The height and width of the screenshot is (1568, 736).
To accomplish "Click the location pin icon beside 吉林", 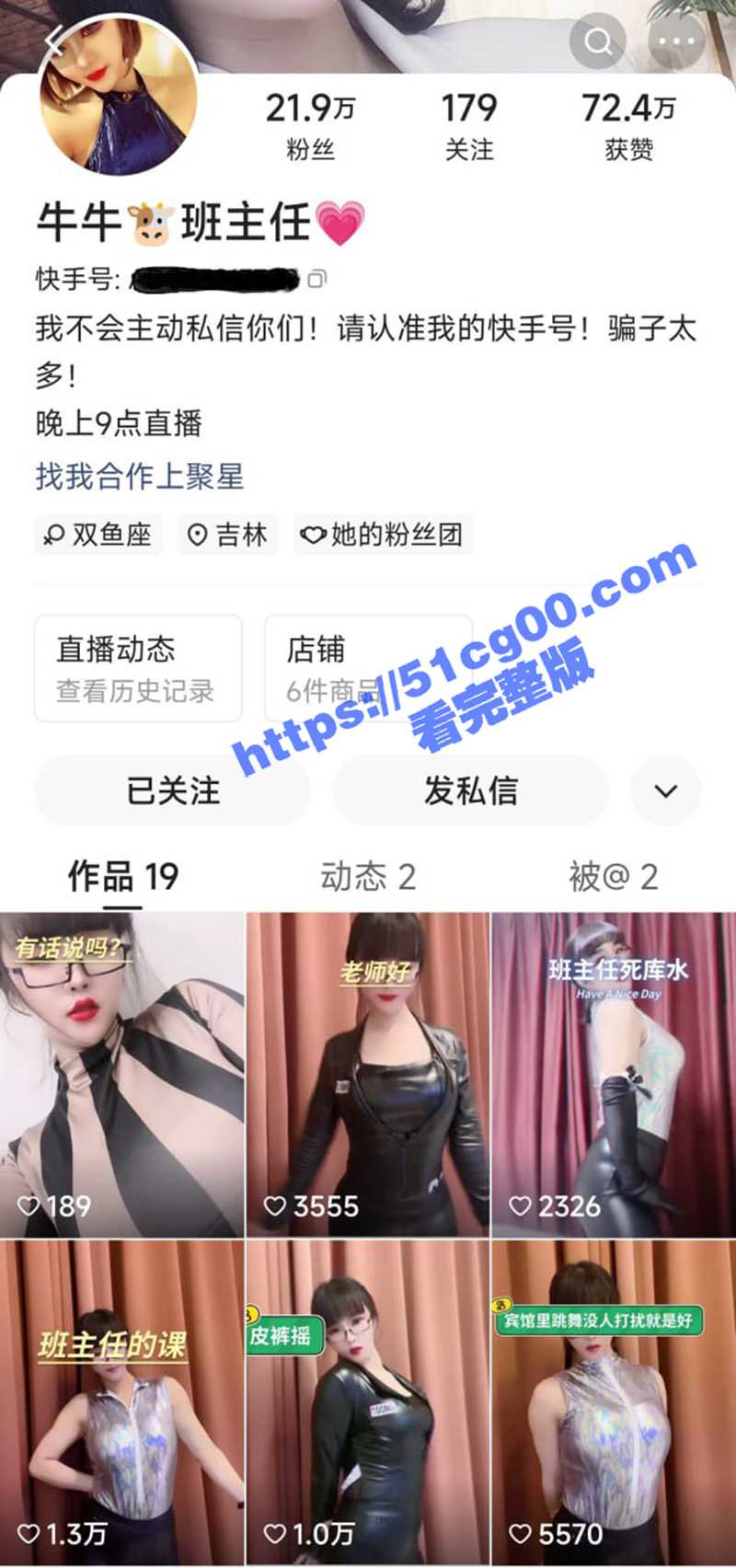I will coord(195,535).
